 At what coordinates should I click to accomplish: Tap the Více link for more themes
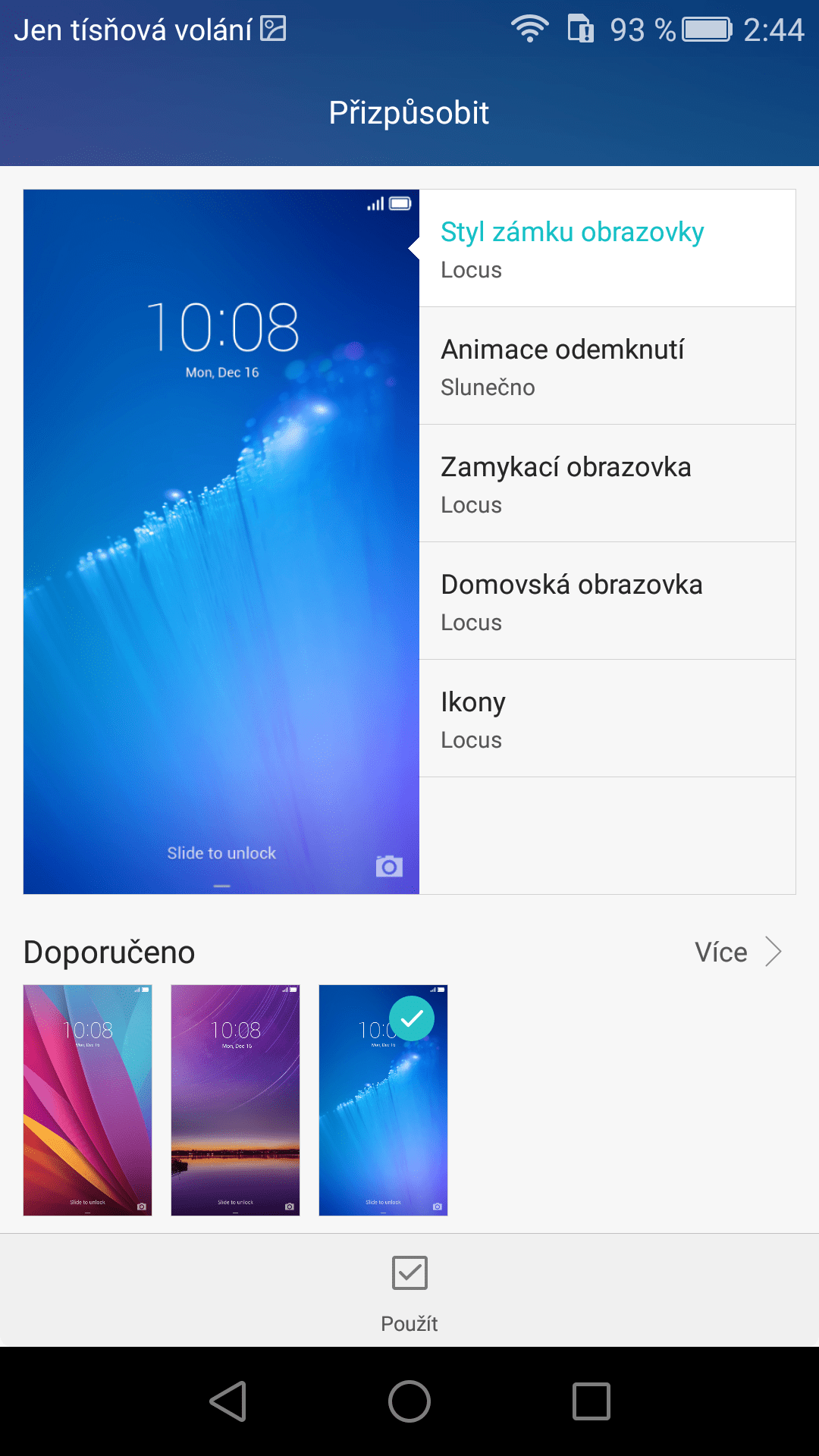tap(738, 952)
